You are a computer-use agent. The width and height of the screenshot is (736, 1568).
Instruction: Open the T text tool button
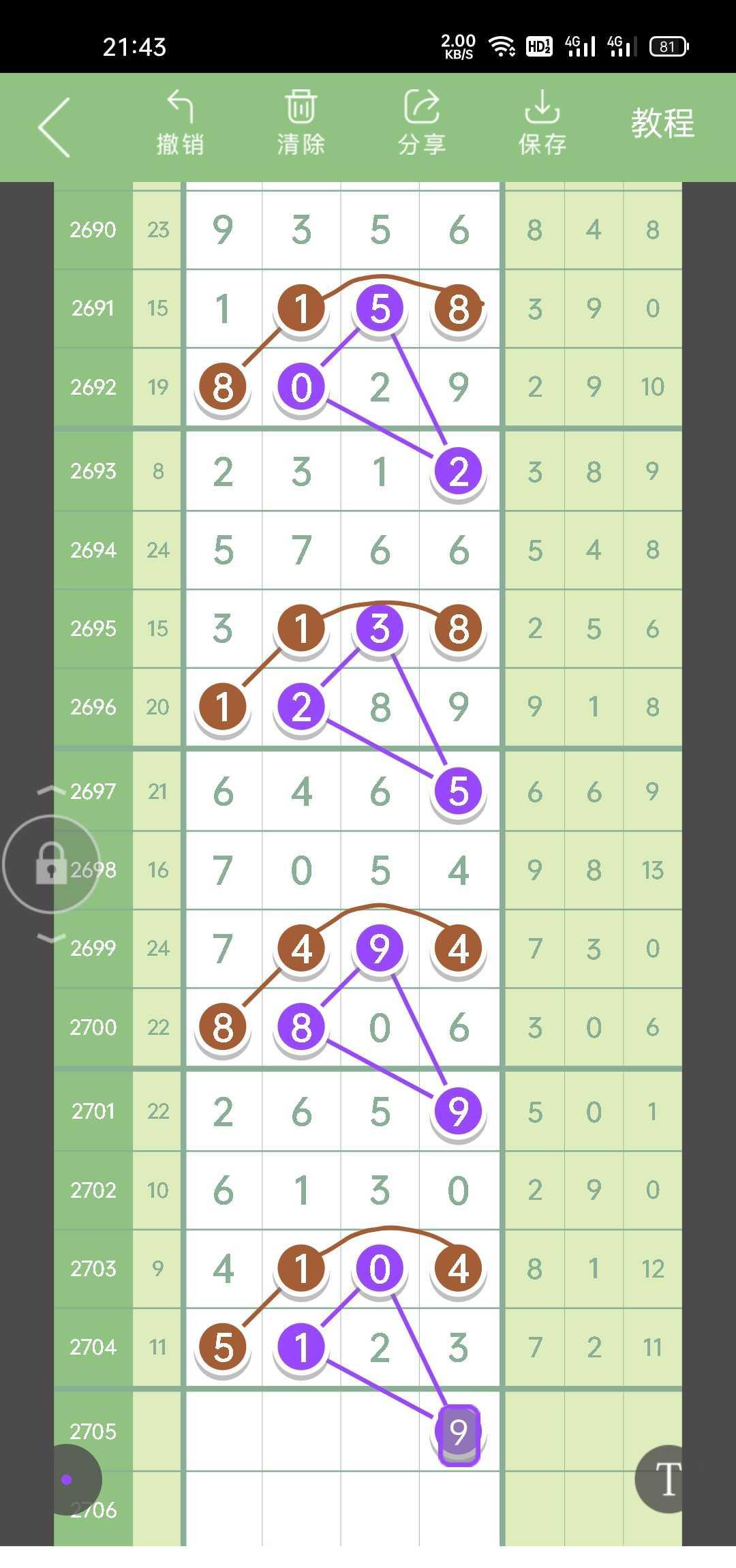666,1479
